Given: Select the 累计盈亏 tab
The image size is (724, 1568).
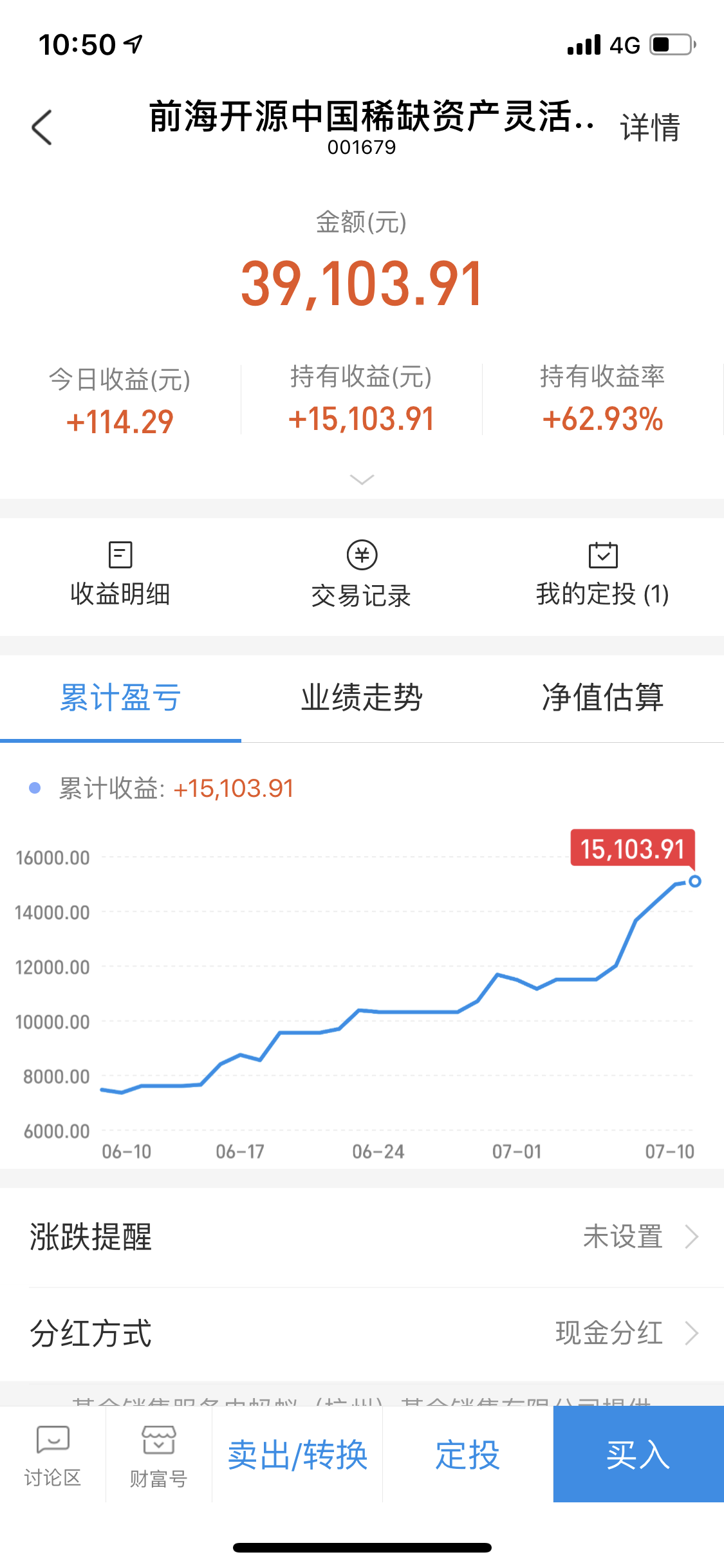Looking at the screenshot, I should click(120, 698).
